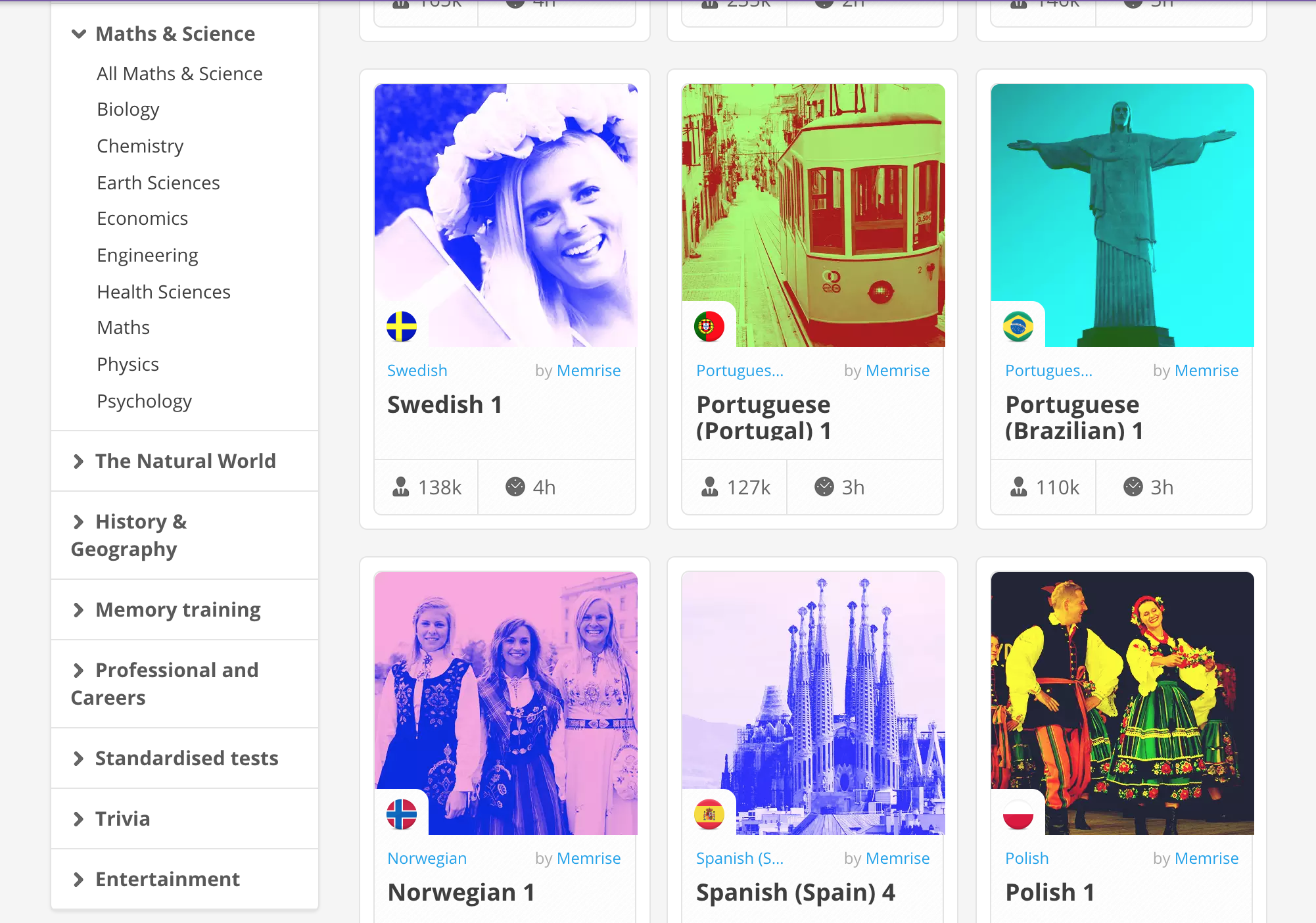Expand the Entertainment category
1316x923 pixels.
coord(167,879)
